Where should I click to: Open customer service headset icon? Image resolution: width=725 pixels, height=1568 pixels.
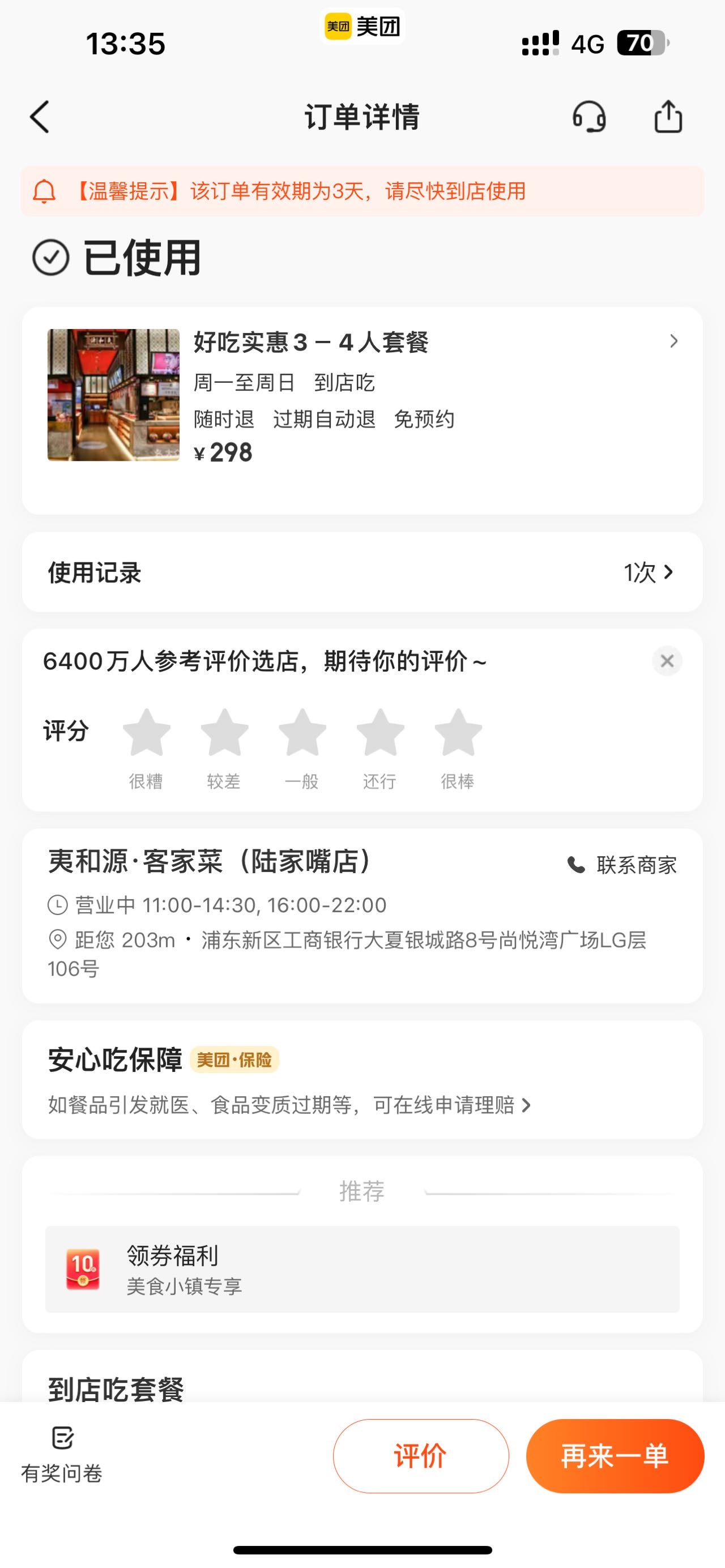click(588, 116)
